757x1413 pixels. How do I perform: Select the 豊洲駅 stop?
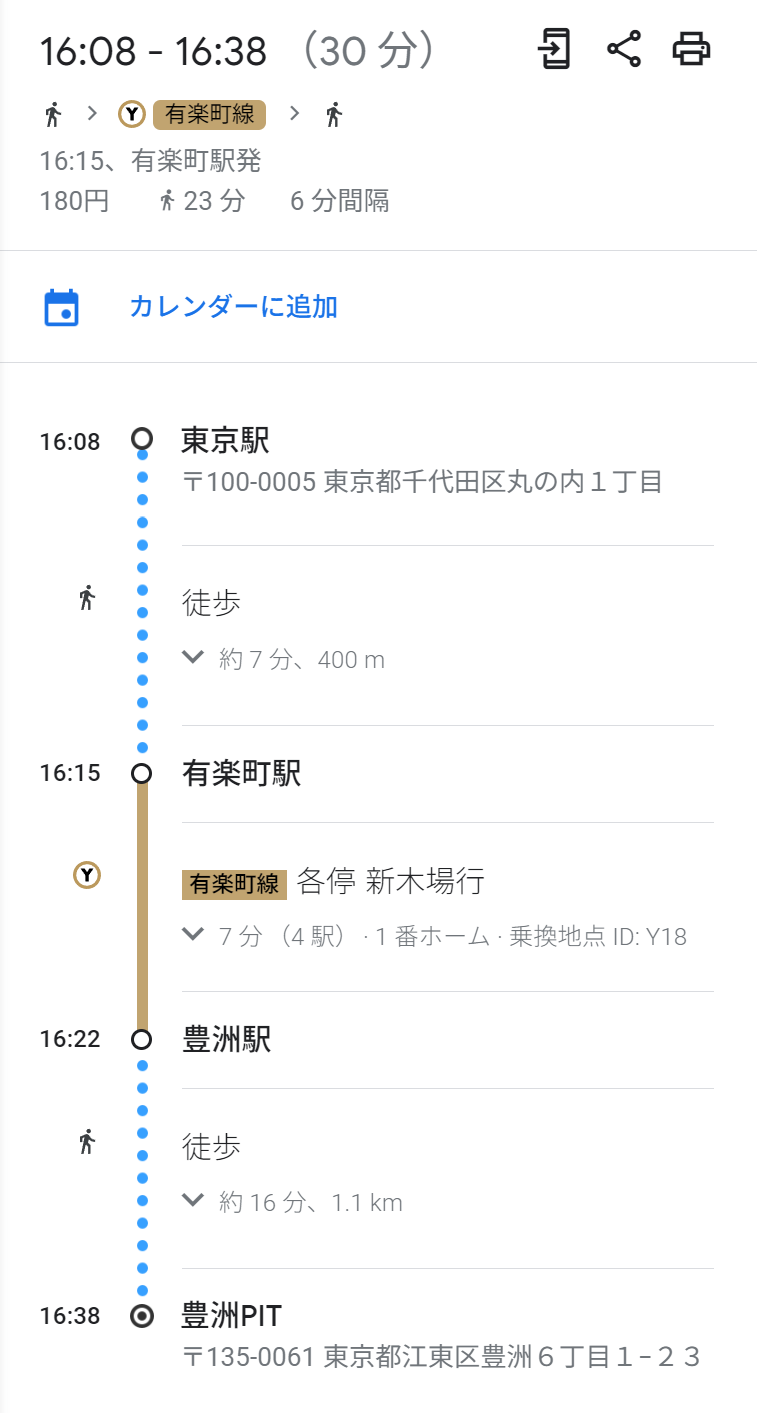(x=226, y=1039)
